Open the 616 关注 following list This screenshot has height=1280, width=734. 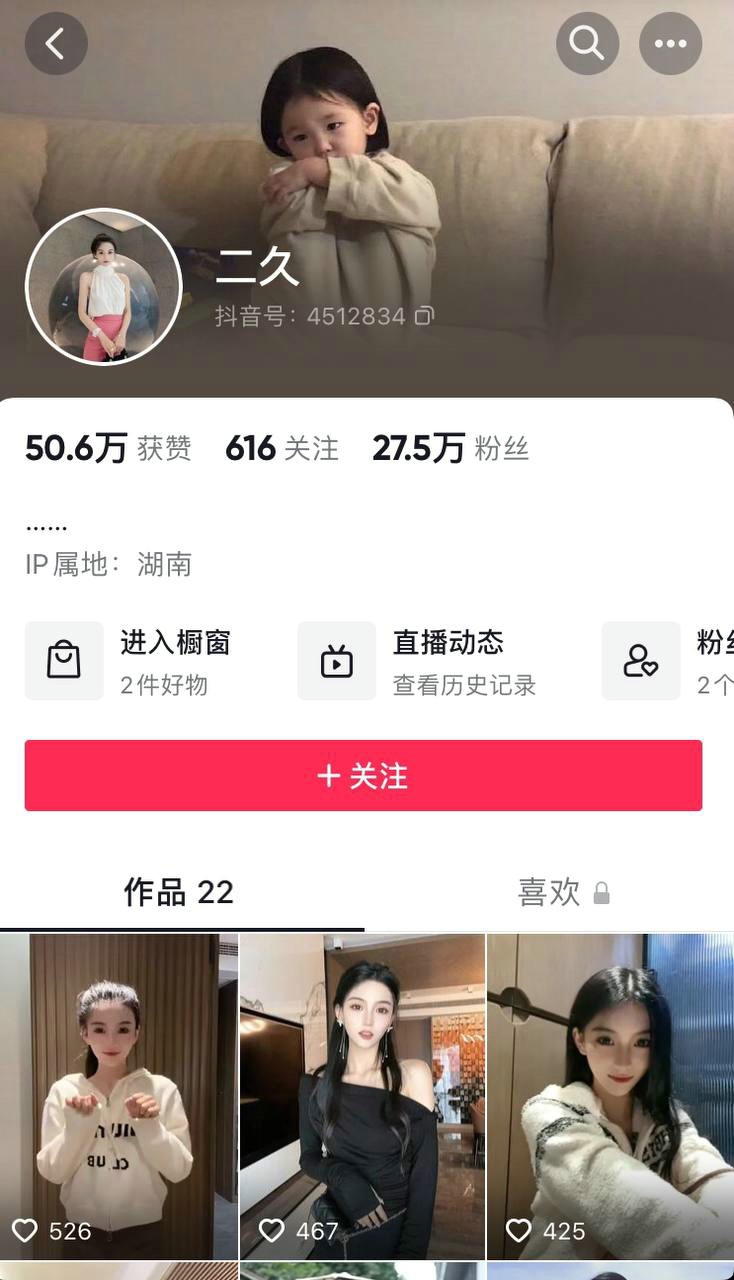[x=282, y=449]
